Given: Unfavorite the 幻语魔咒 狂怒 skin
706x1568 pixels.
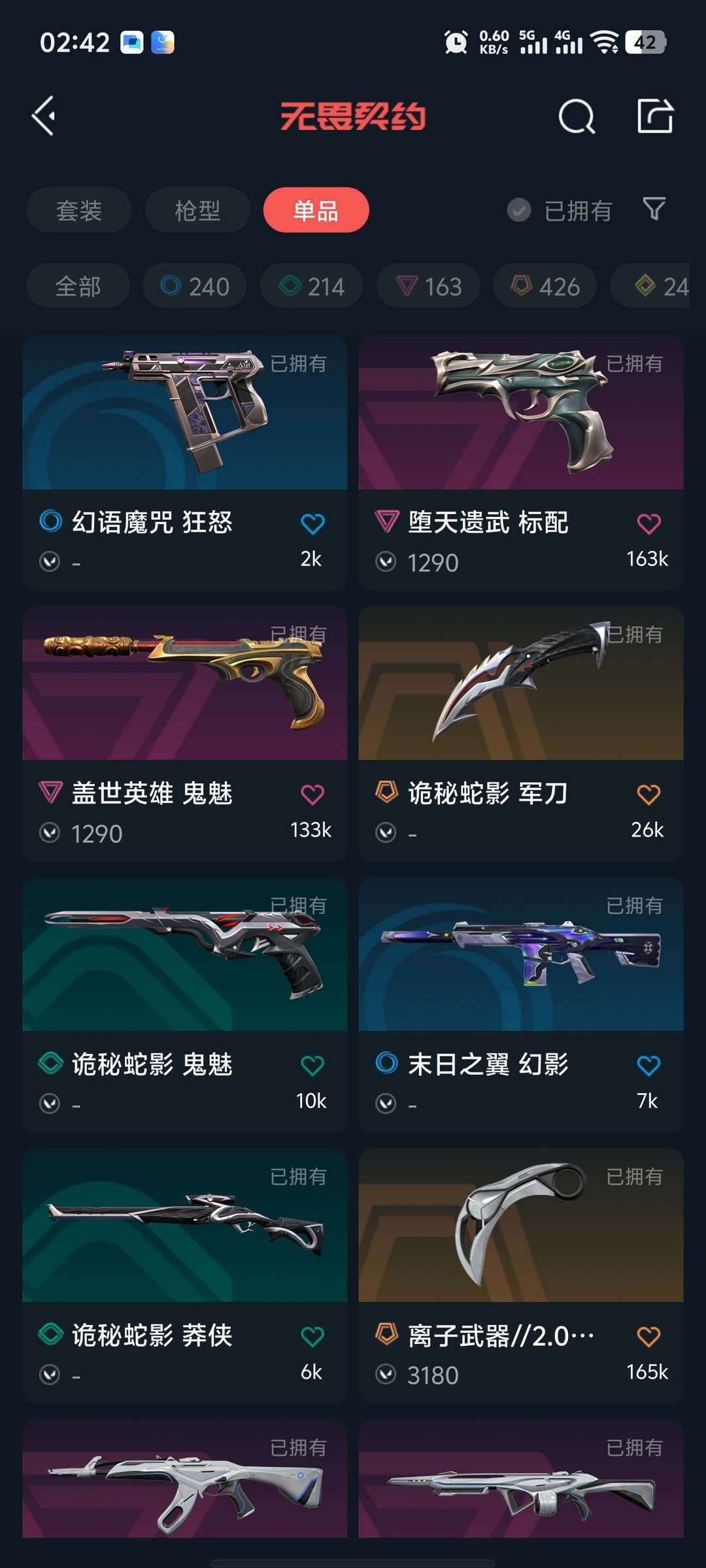Looking at the screenshot, I should click(x=312, y=521).
